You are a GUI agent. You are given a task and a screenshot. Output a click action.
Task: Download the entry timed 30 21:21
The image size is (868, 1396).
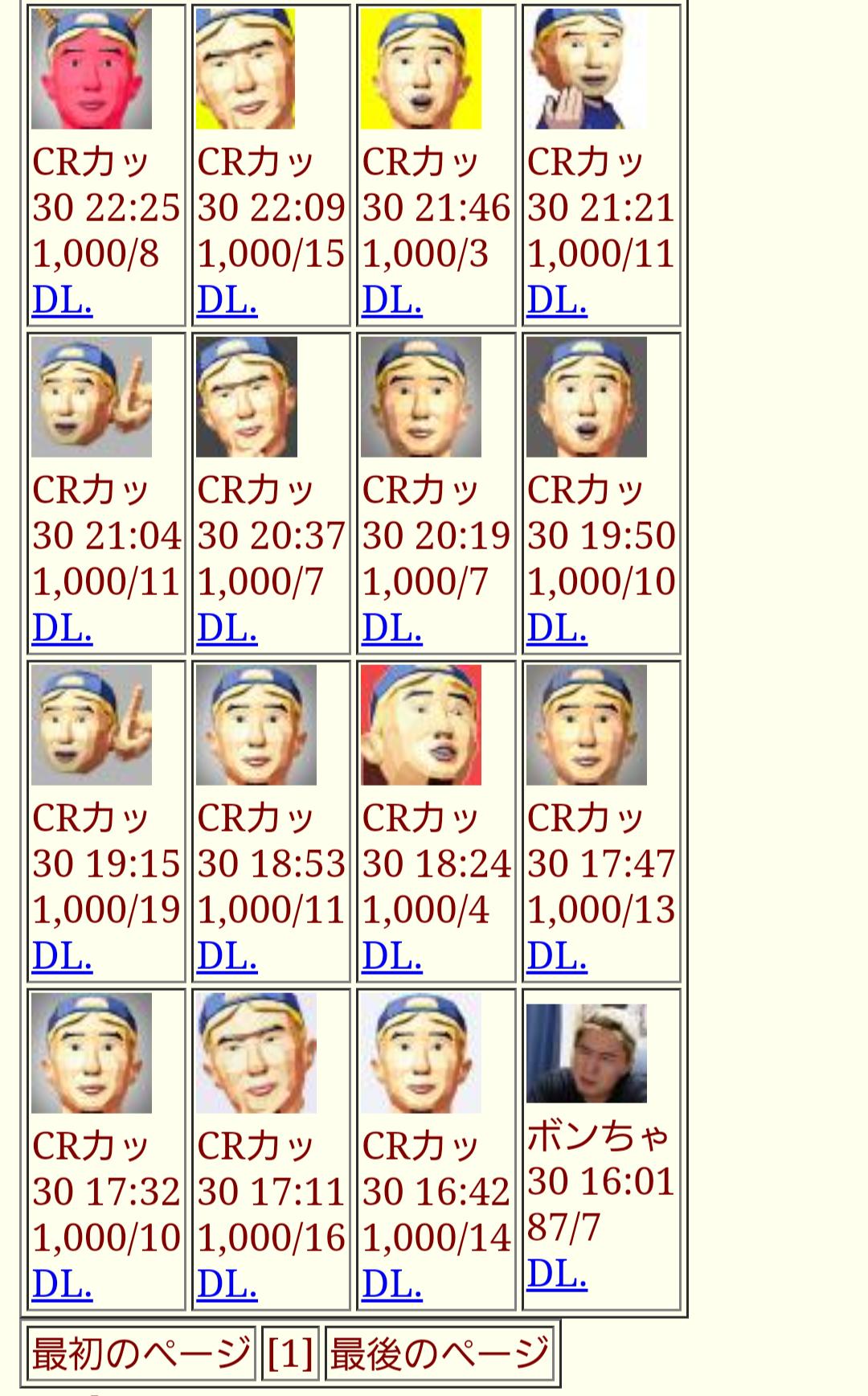pos(557,301)
